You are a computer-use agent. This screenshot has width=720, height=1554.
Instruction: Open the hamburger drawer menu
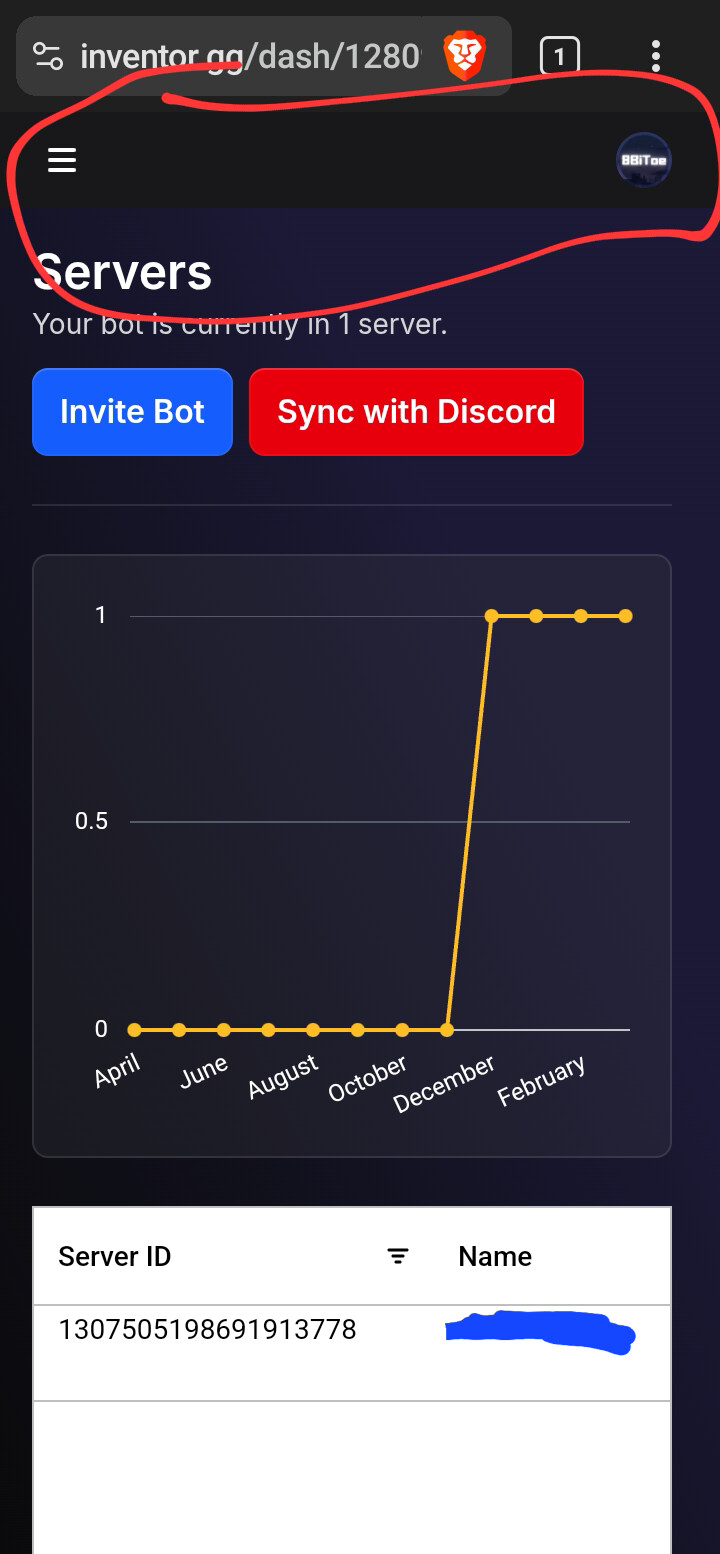point(62,160)
